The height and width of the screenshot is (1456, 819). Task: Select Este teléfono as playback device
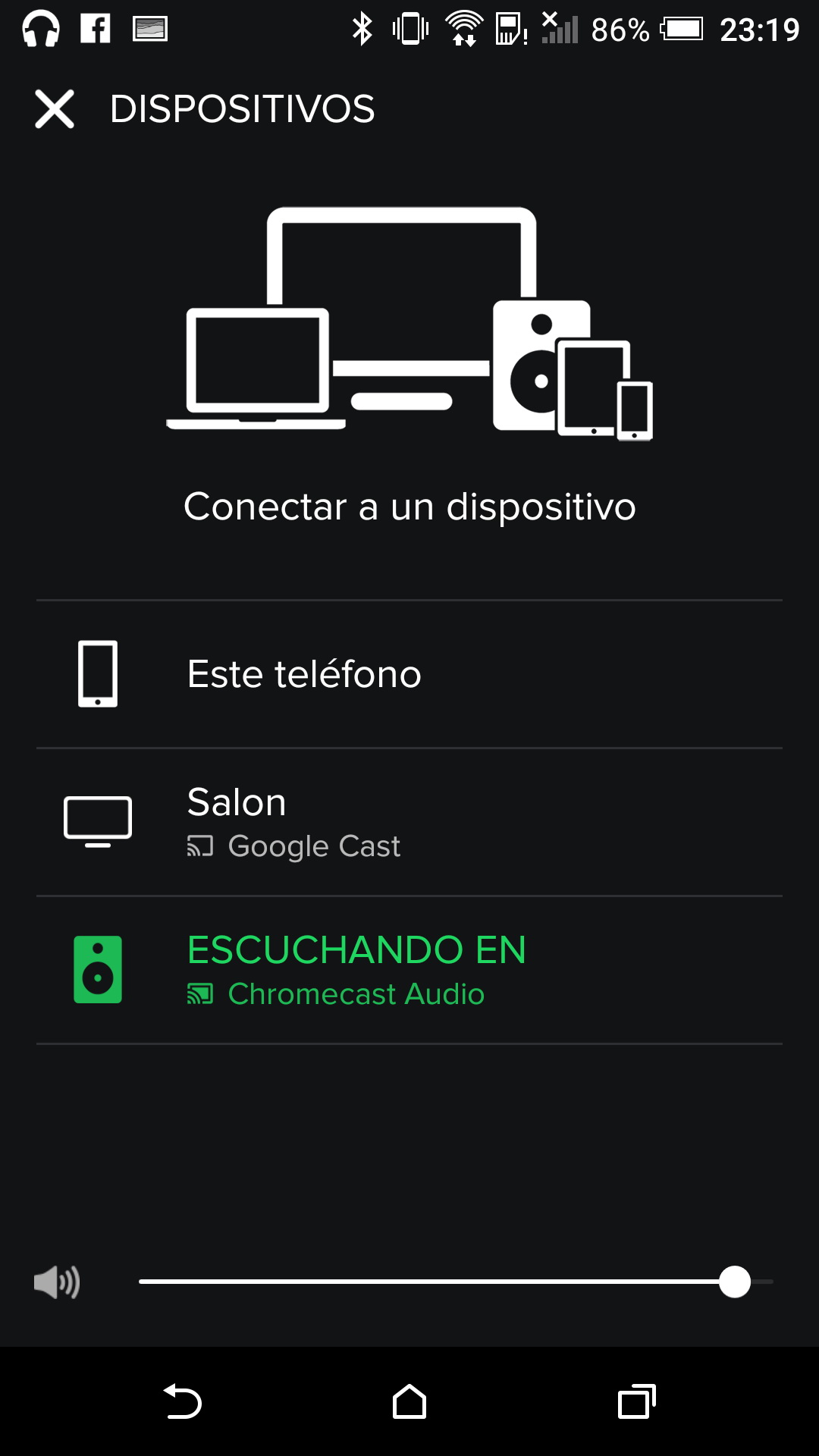click(x=409, y=674)
